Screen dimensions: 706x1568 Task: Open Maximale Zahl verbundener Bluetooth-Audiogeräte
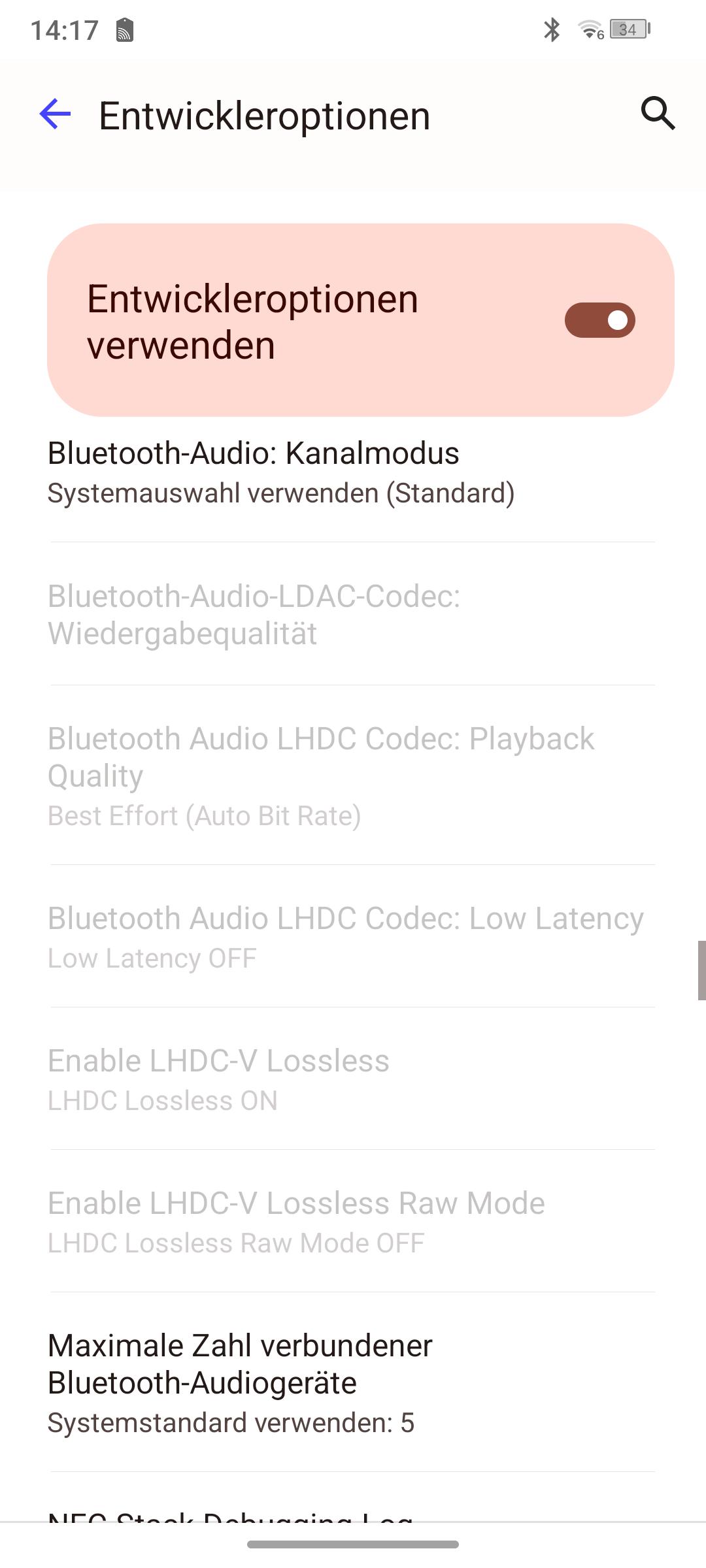point(353,1382)
